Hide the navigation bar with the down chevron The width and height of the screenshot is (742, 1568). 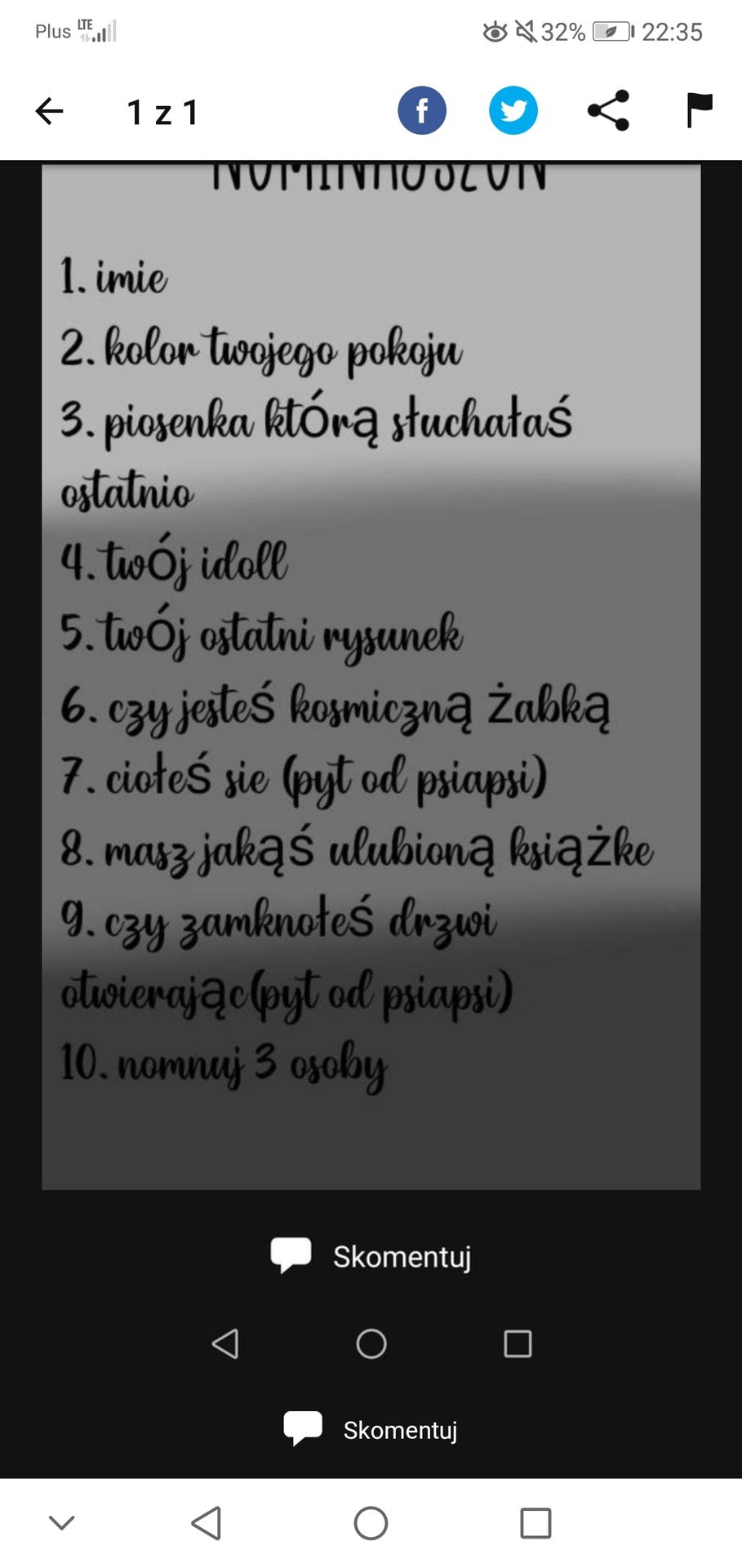pos(62,1522)
